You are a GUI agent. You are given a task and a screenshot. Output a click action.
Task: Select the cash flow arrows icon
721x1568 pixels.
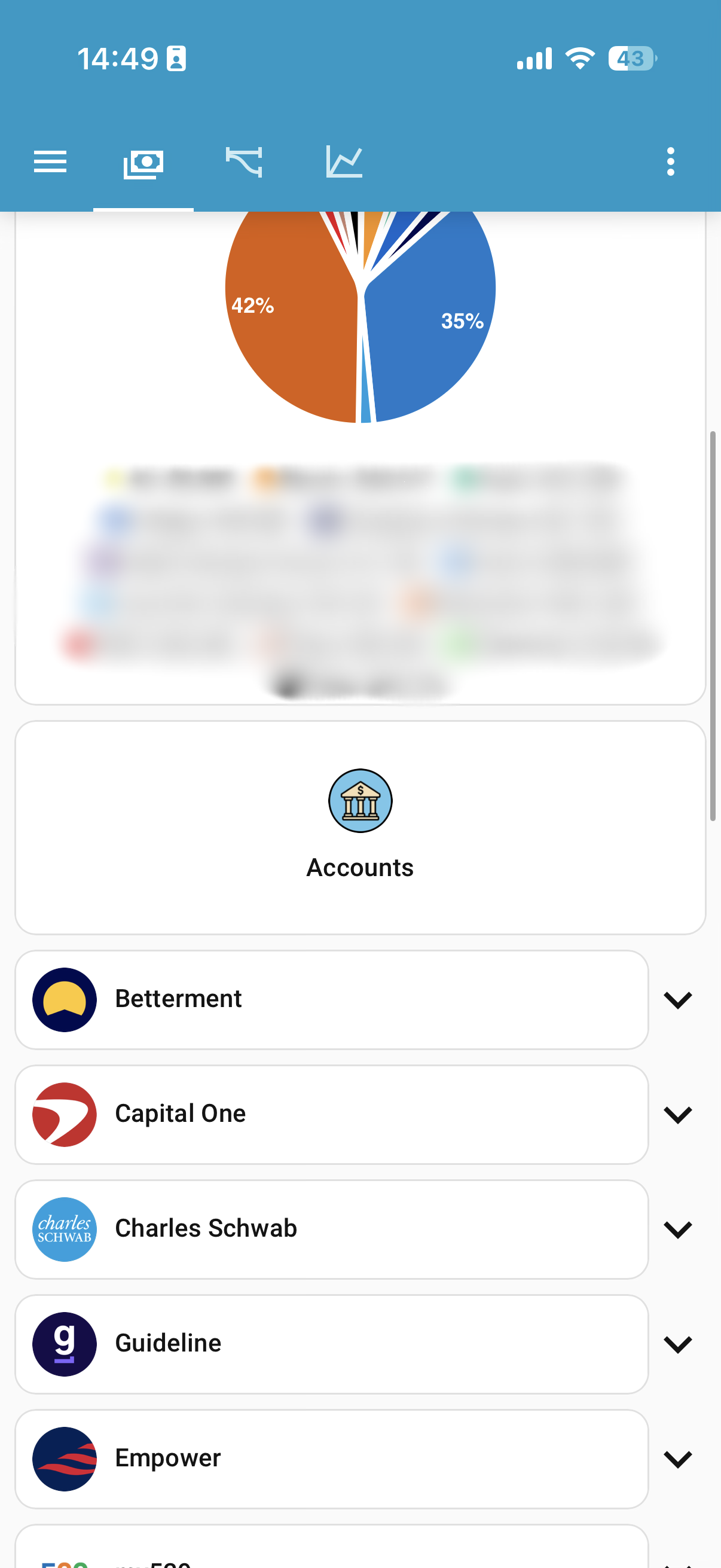click(244, 161)
